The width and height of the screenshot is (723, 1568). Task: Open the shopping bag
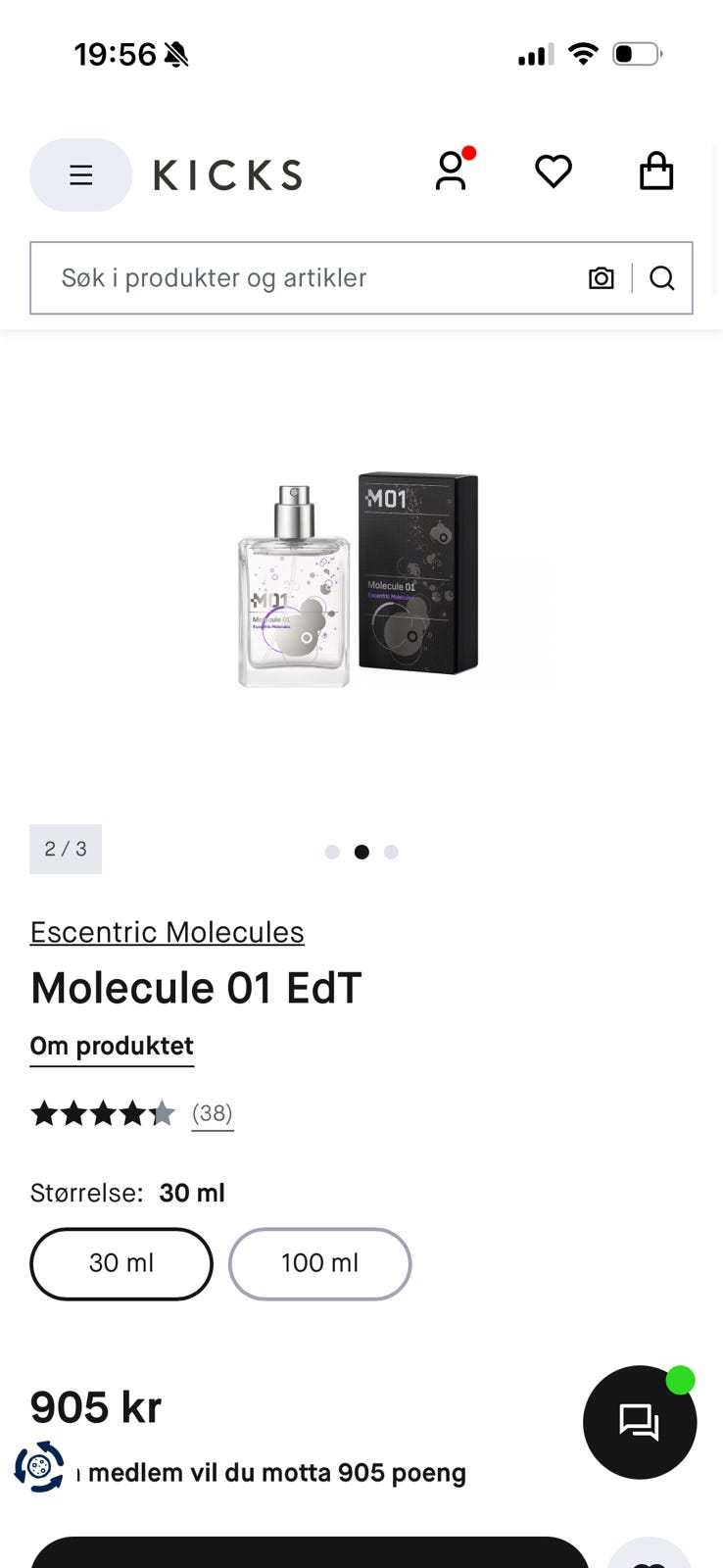point(656,171)
